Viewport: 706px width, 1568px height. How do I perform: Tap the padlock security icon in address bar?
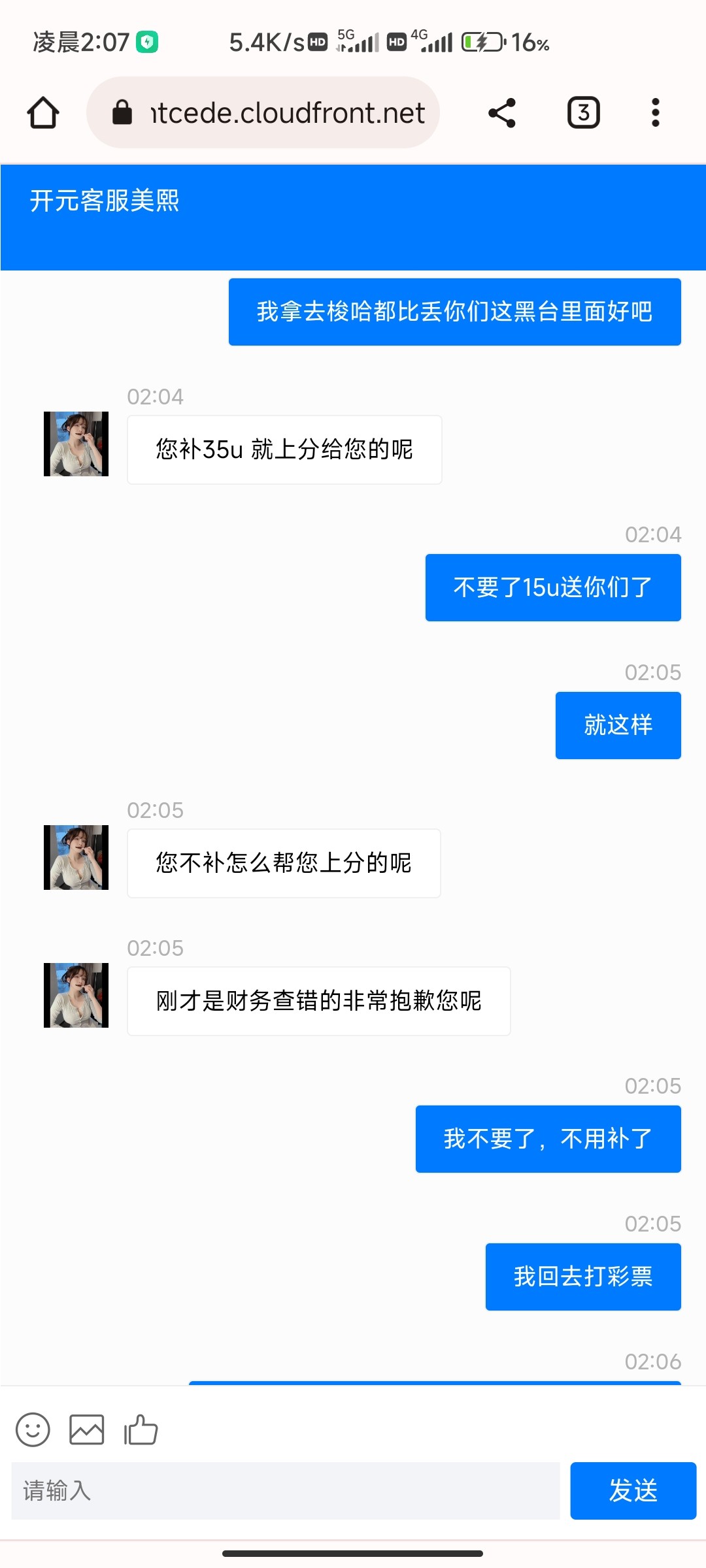pos(122,112)
